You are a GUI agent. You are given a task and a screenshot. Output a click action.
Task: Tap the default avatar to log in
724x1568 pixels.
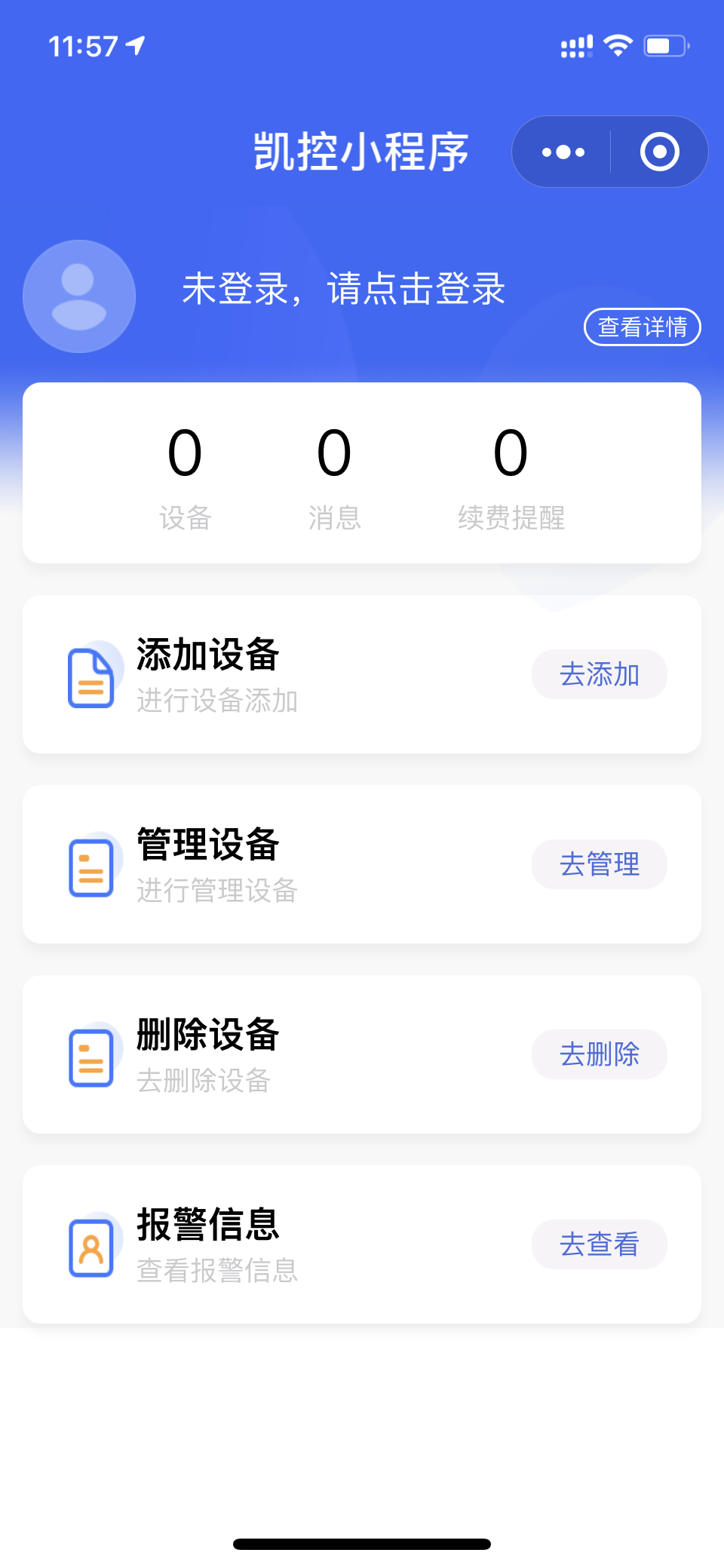coord(79,296)
